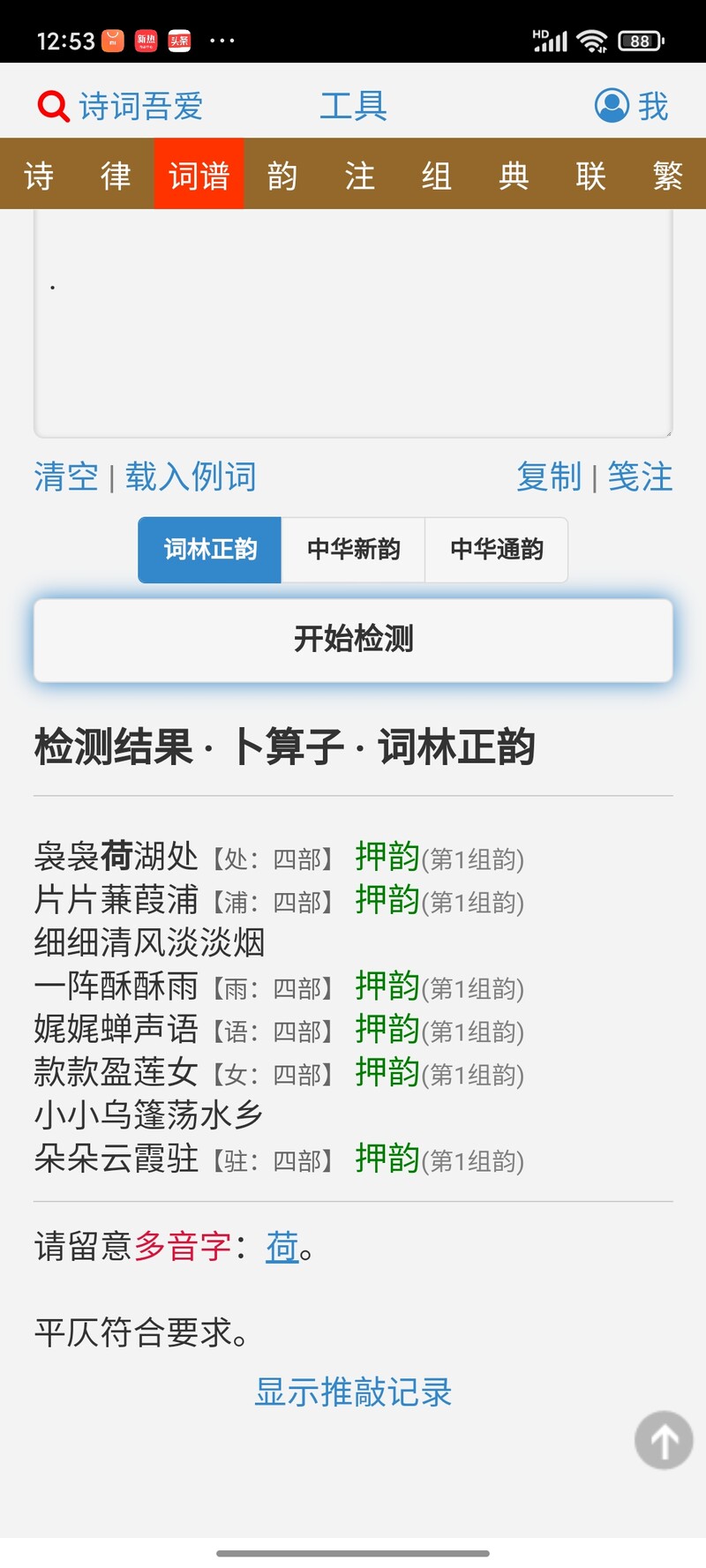Focus the poem text input area
Screen dimensions: 706x1568
(x=353, y=323)
